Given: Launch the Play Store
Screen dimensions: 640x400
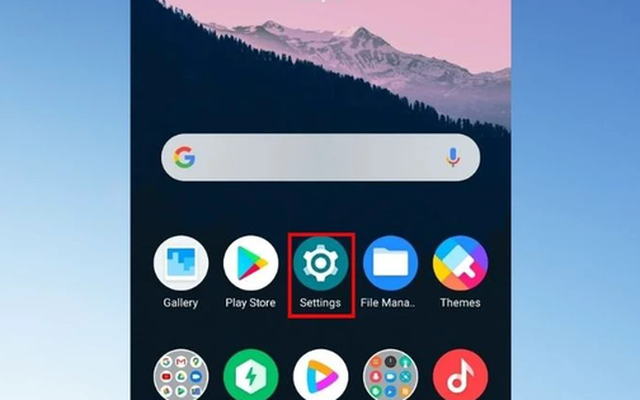Looking at the screenshot, I should [250, 263].
